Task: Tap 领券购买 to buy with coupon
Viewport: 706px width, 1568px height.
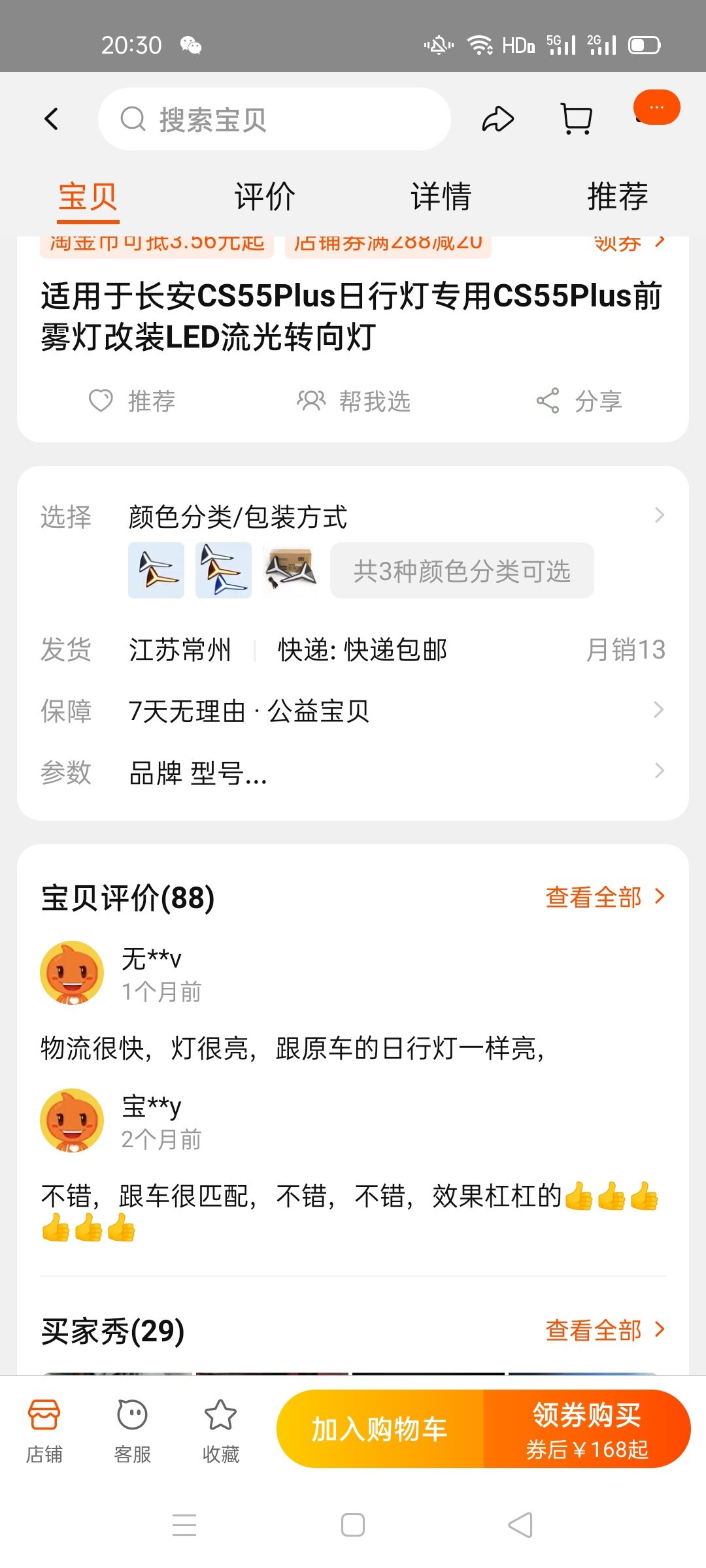Action: [x=586, y=1429]
